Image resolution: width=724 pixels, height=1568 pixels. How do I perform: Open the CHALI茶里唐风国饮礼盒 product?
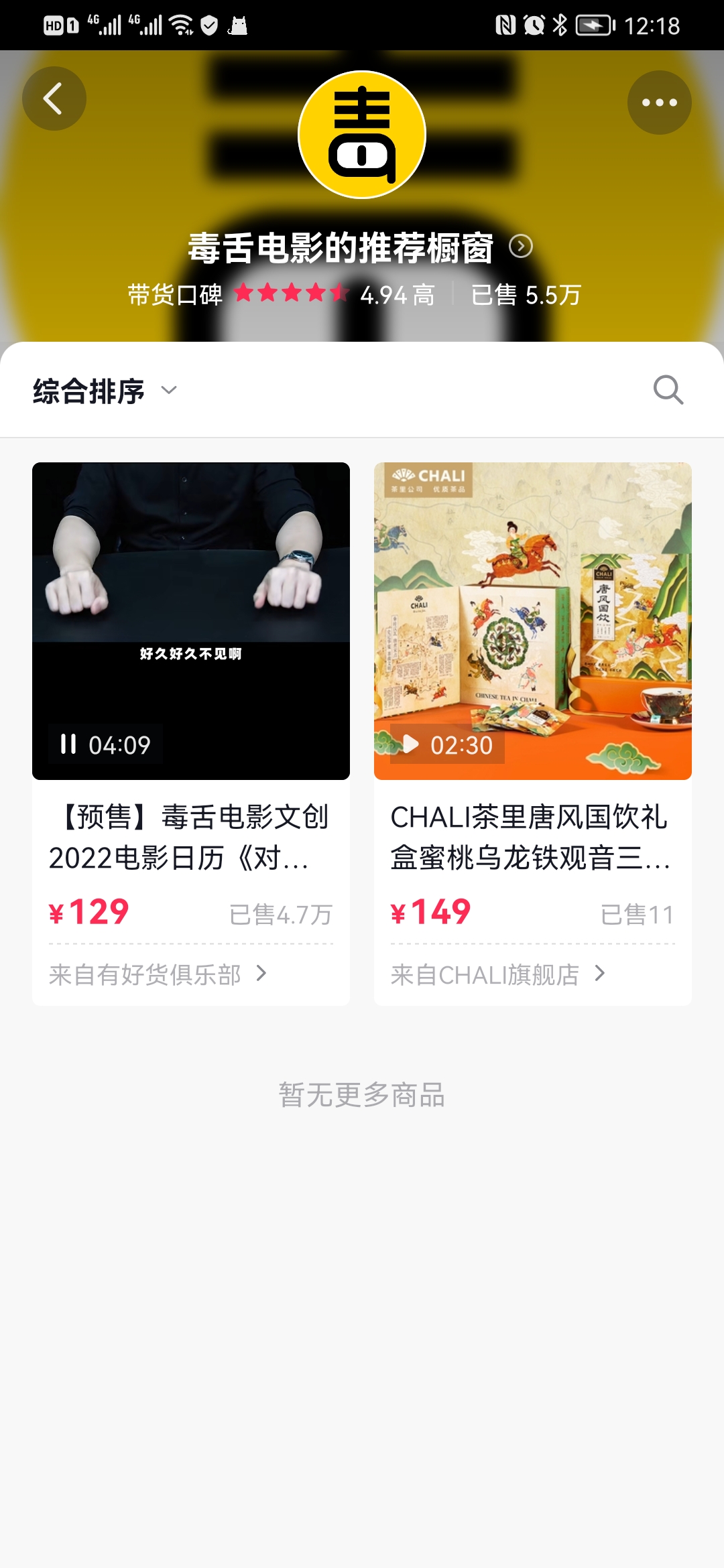pos(532,838)
